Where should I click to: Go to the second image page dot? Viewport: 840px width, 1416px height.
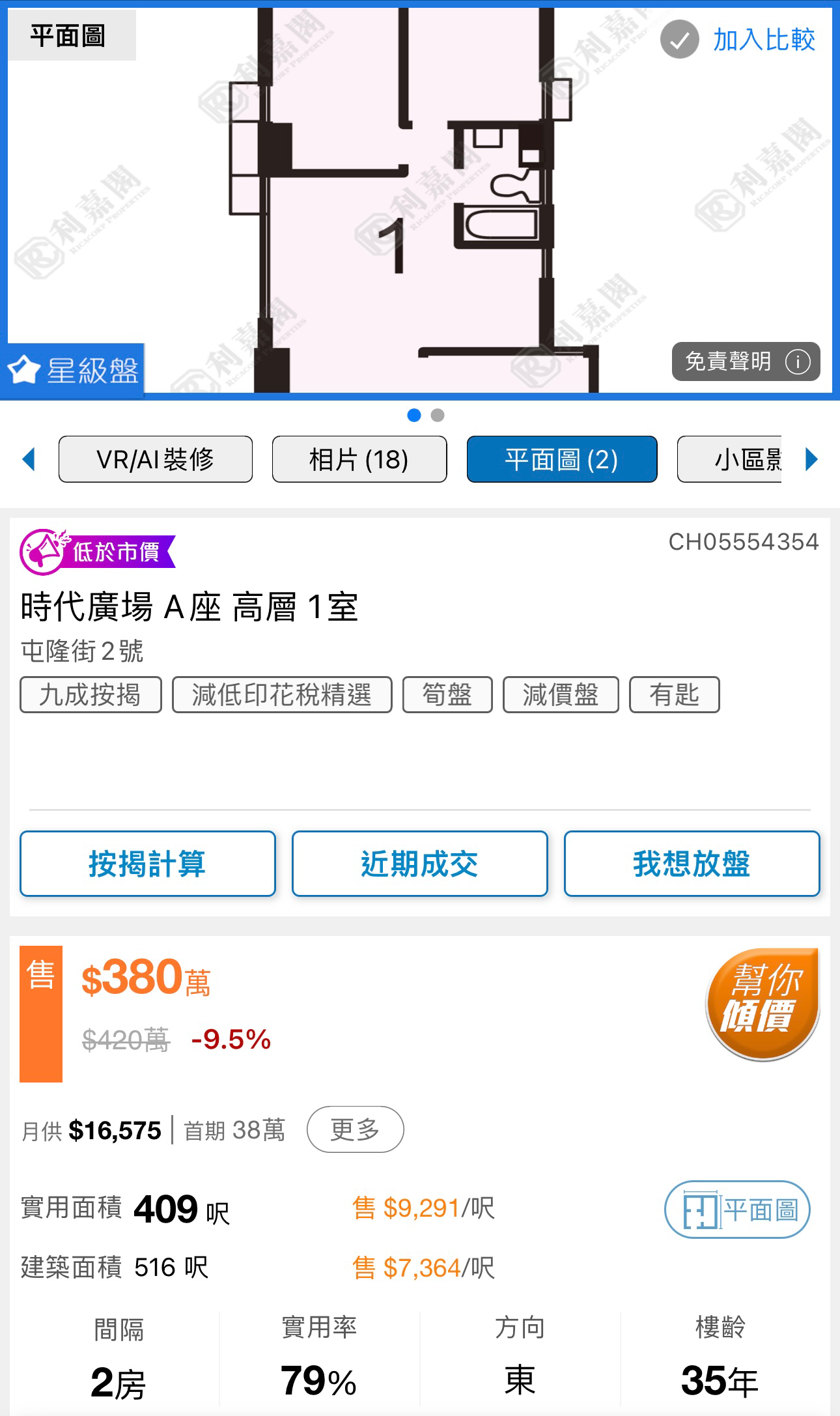[x=438, y=415]
